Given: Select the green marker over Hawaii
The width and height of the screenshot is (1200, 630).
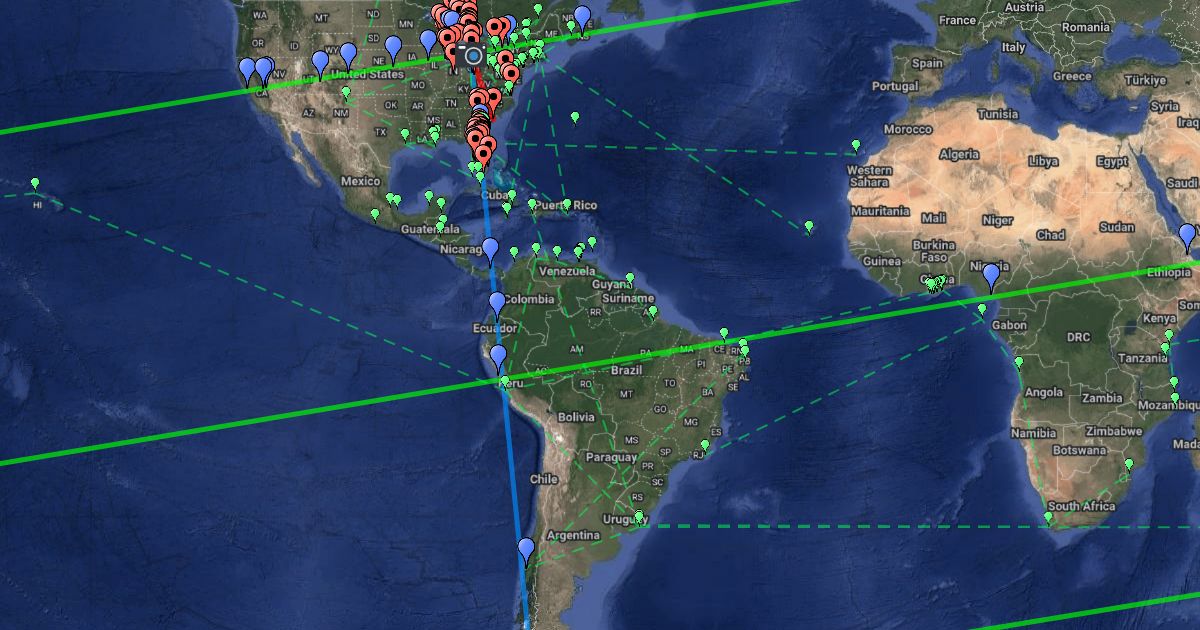Looking at the screenshot, I should (x=35, y=185).
